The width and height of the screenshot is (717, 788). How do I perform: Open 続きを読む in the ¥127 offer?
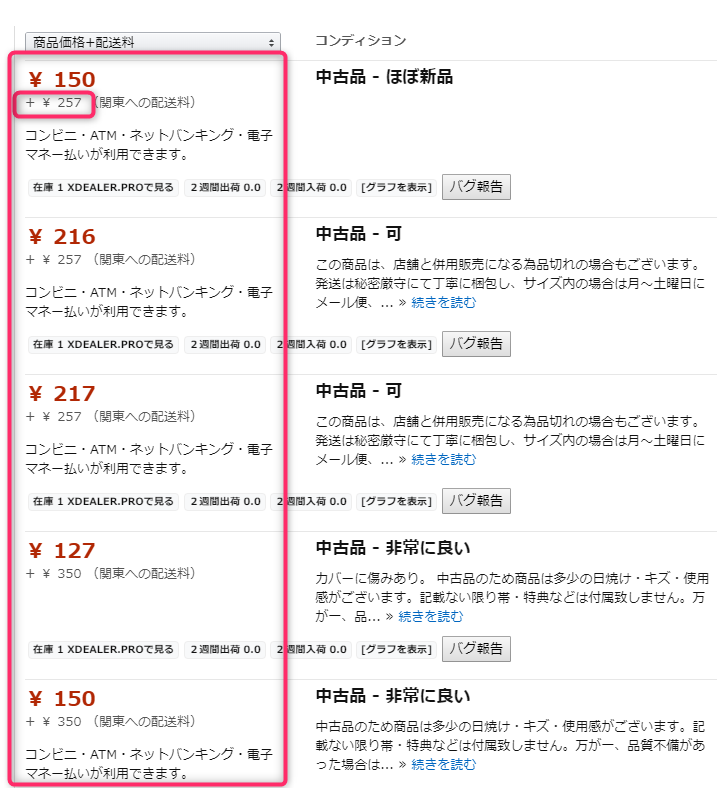pos(431,616)
